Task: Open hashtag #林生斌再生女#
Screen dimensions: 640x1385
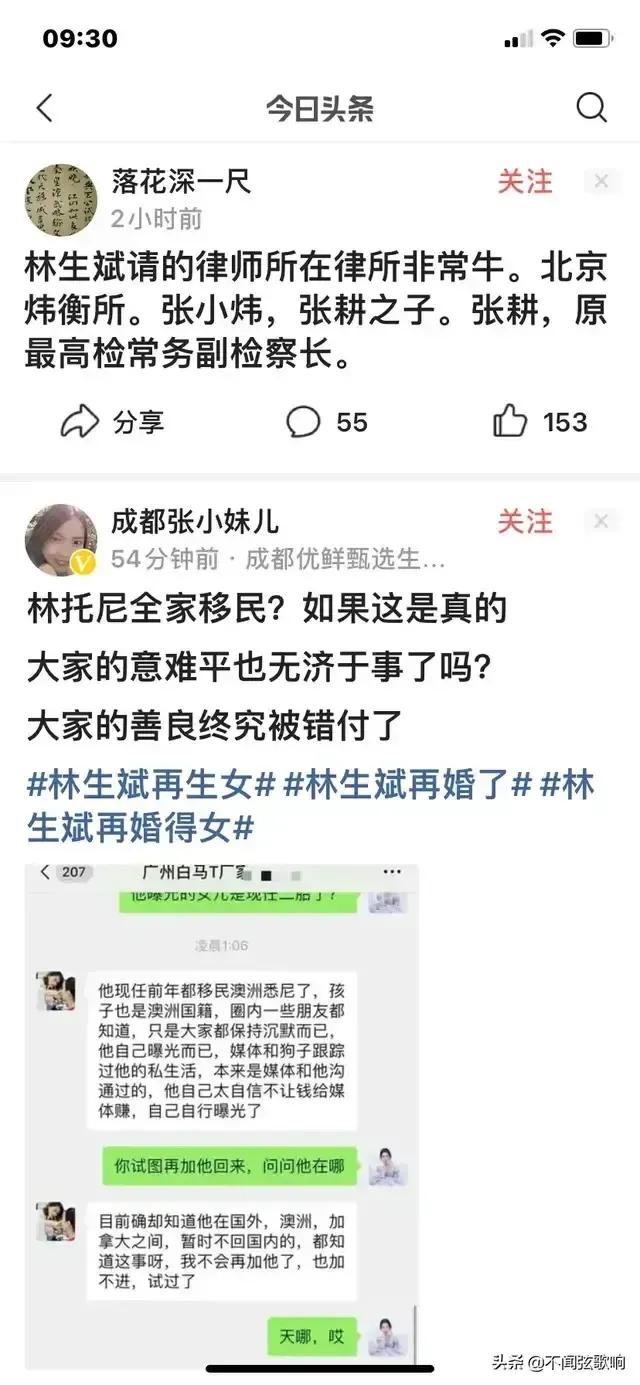Action: pos(150,786)
